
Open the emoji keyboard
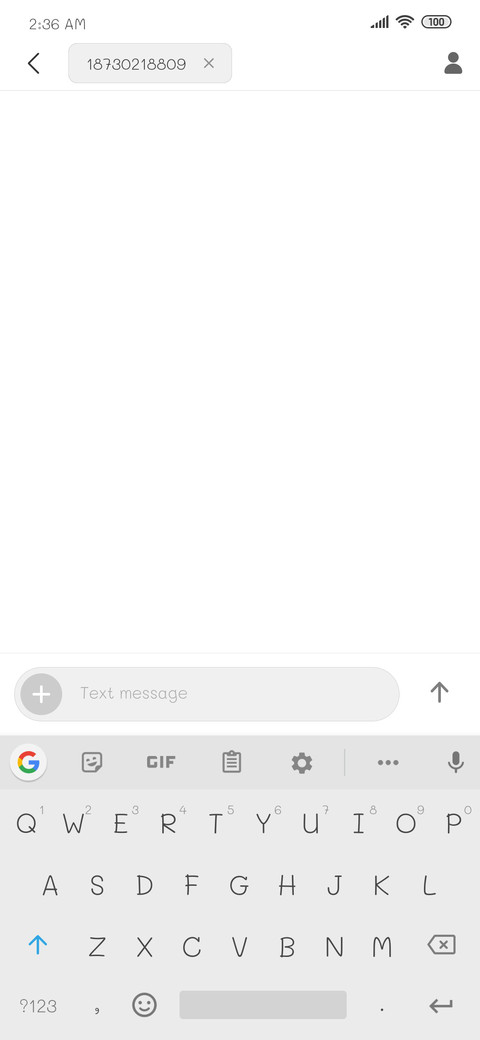145,1005
